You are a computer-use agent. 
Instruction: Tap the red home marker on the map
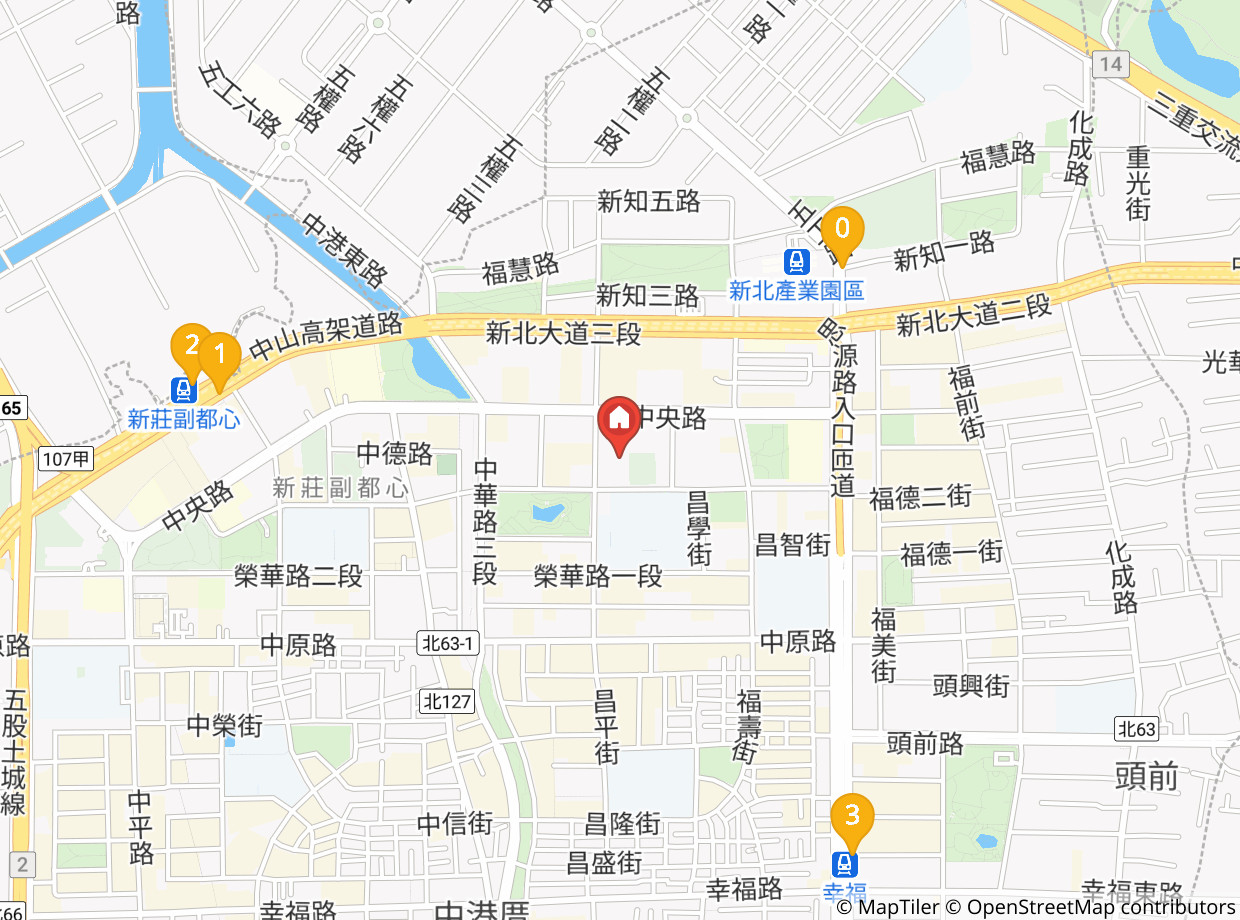click(x=619, y=425)
